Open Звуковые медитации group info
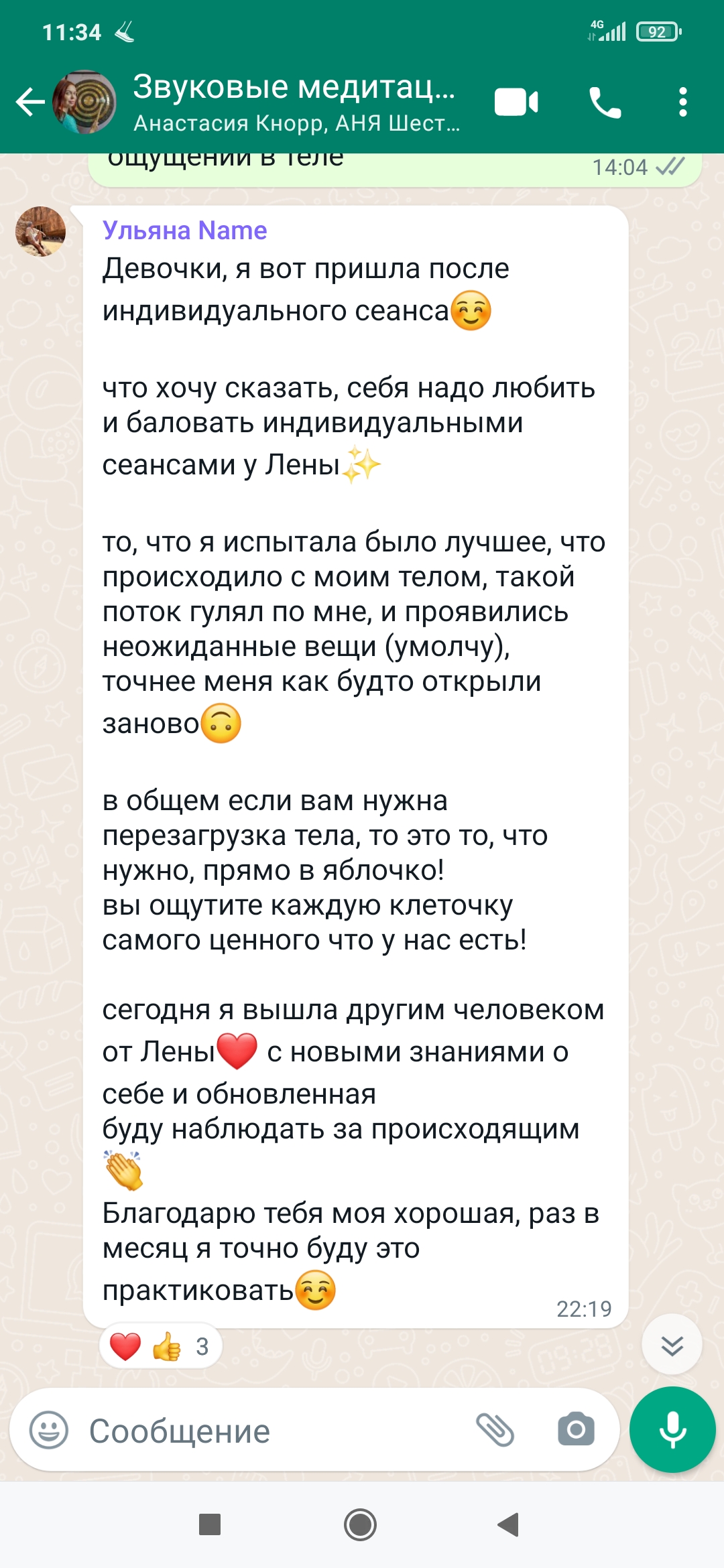724x1568 pixels. [295, 103]
